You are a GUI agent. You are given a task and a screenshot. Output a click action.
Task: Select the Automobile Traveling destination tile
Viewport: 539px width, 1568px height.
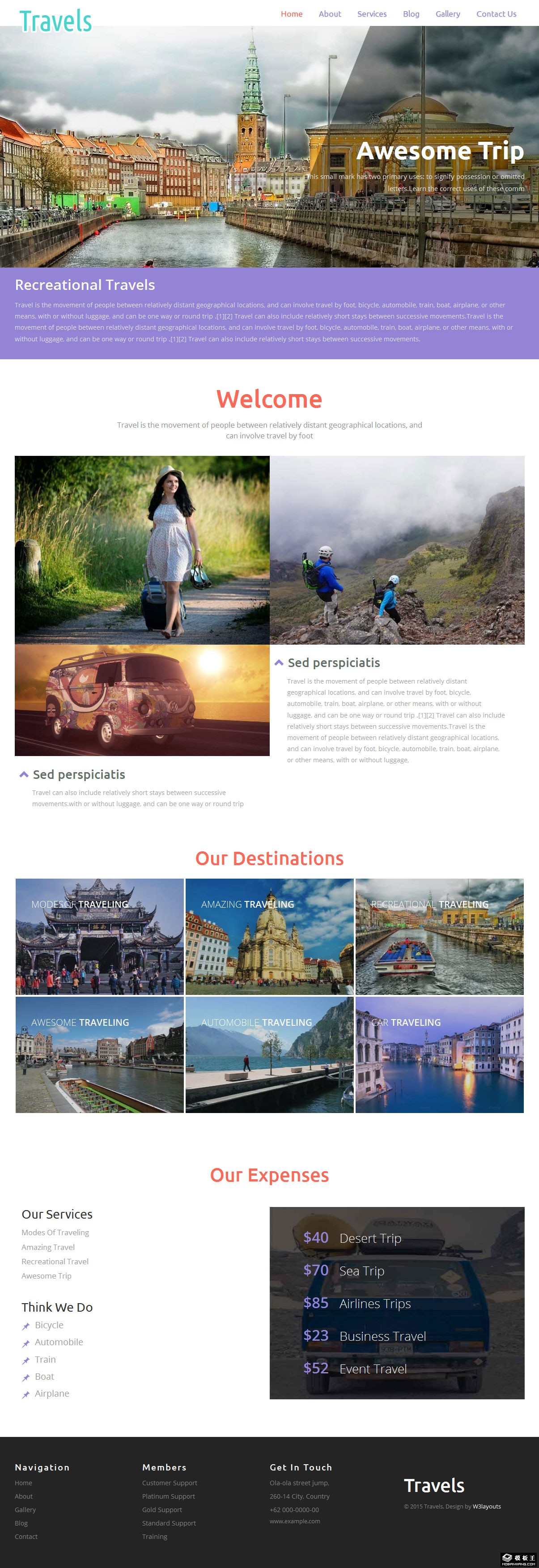[x=269, y=1054]
